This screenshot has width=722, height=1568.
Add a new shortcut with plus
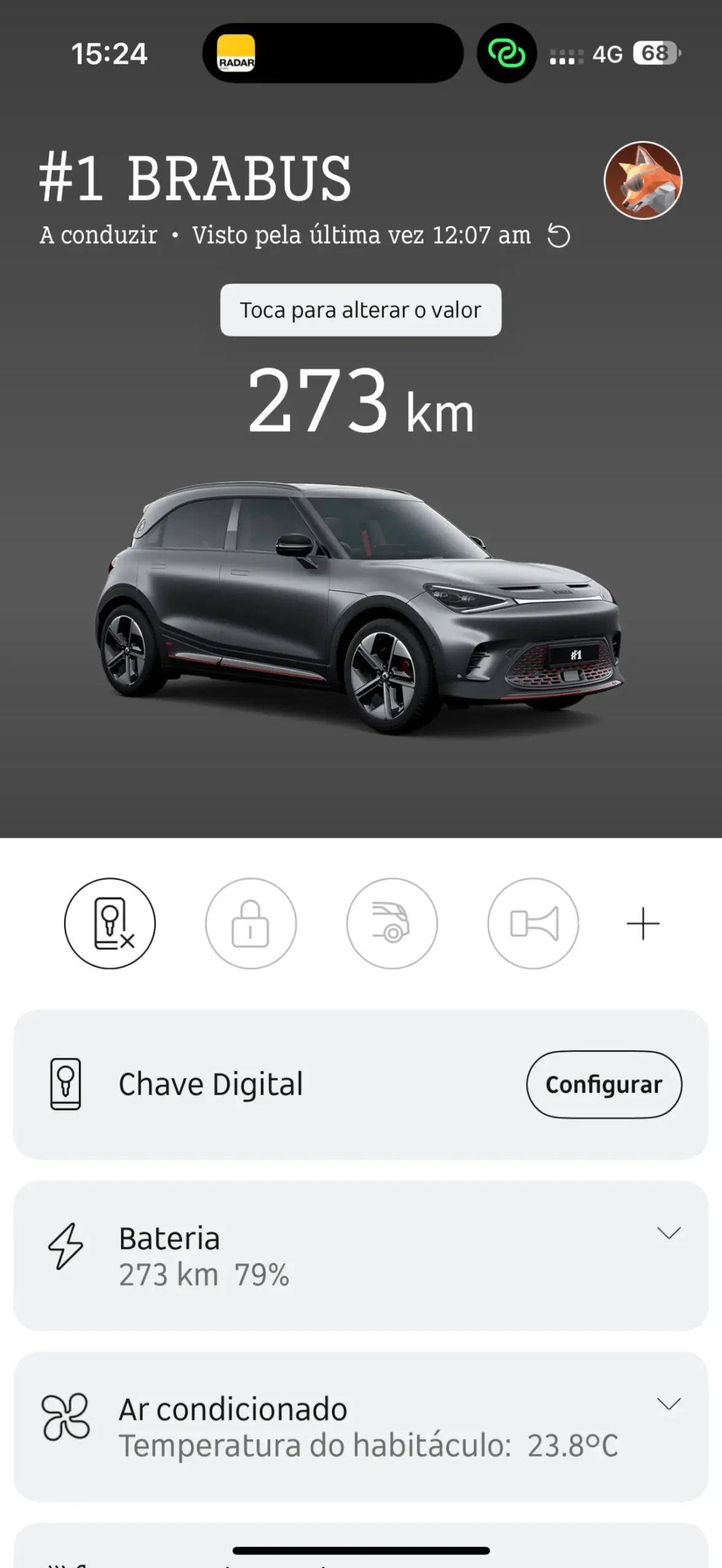[x=643, y=924]
